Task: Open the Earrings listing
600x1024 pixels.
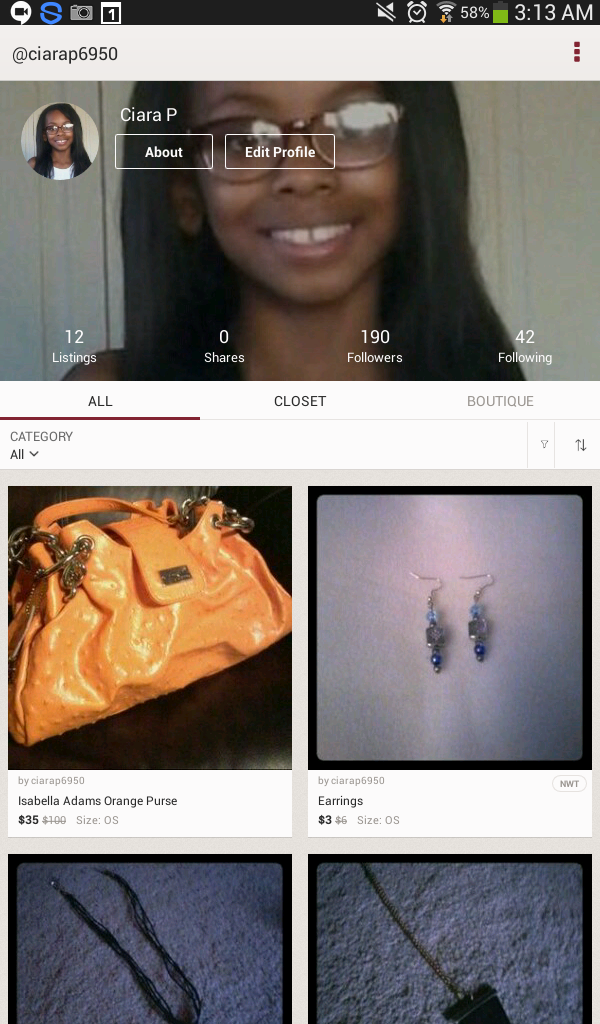Action: [450, 628]
